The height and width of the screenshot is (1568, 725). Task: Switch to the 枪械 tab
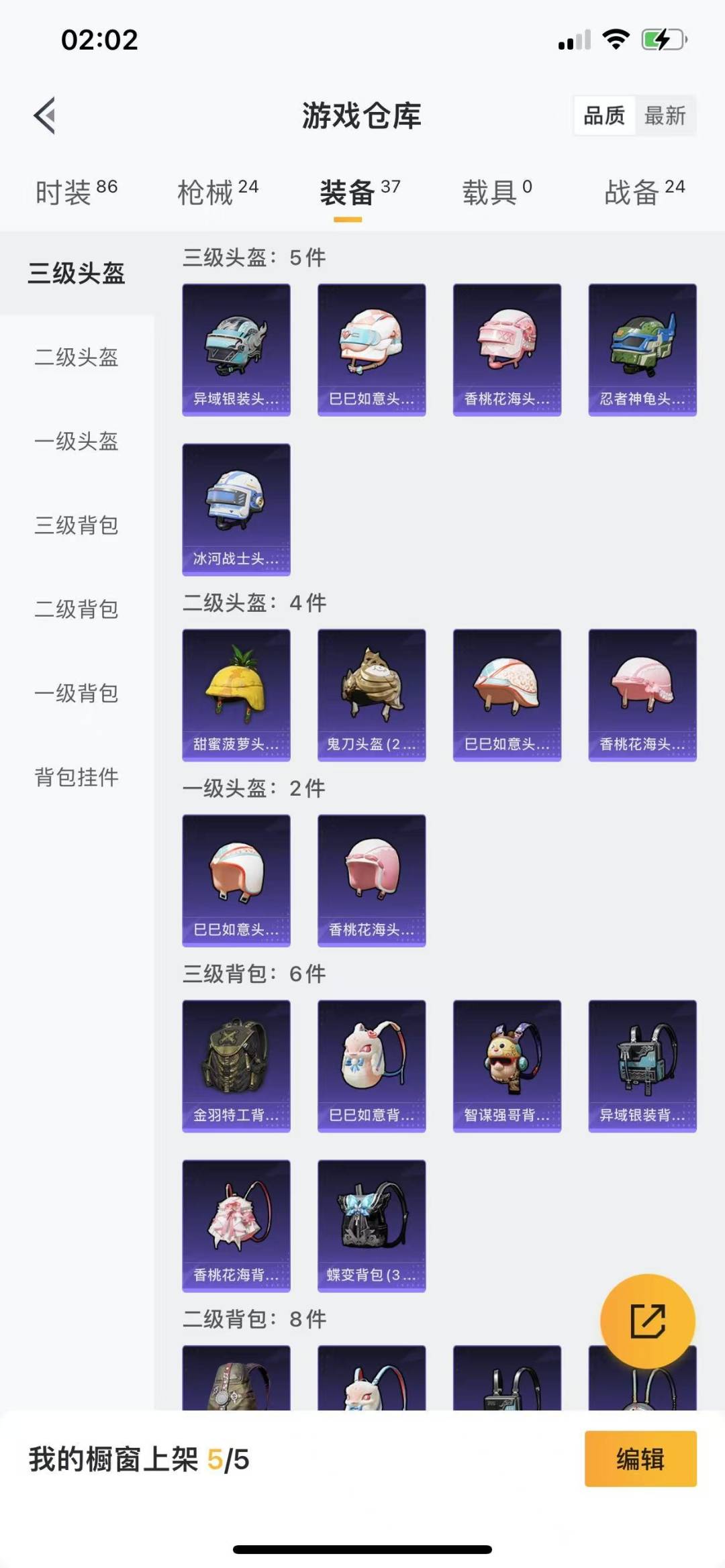click(x=217, y=193)
